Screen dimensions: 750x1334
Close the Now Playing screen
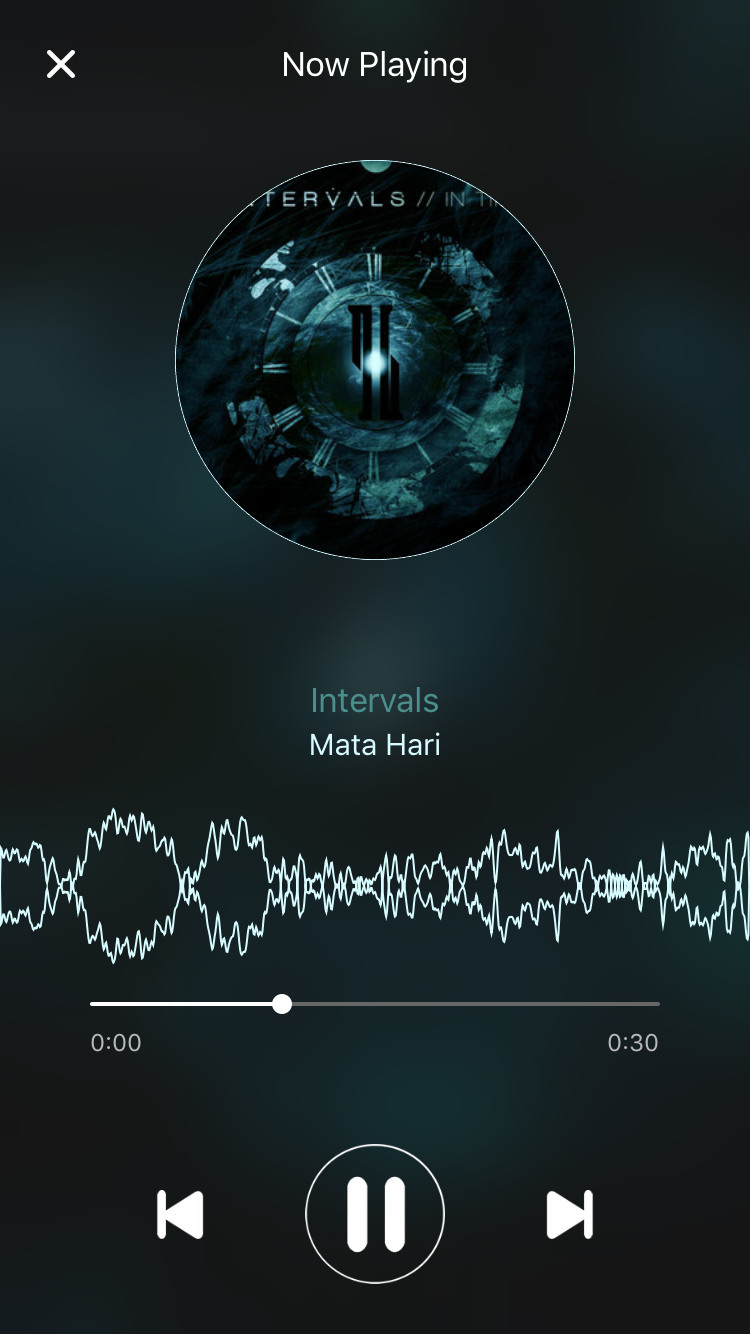(x=61, y=65)
